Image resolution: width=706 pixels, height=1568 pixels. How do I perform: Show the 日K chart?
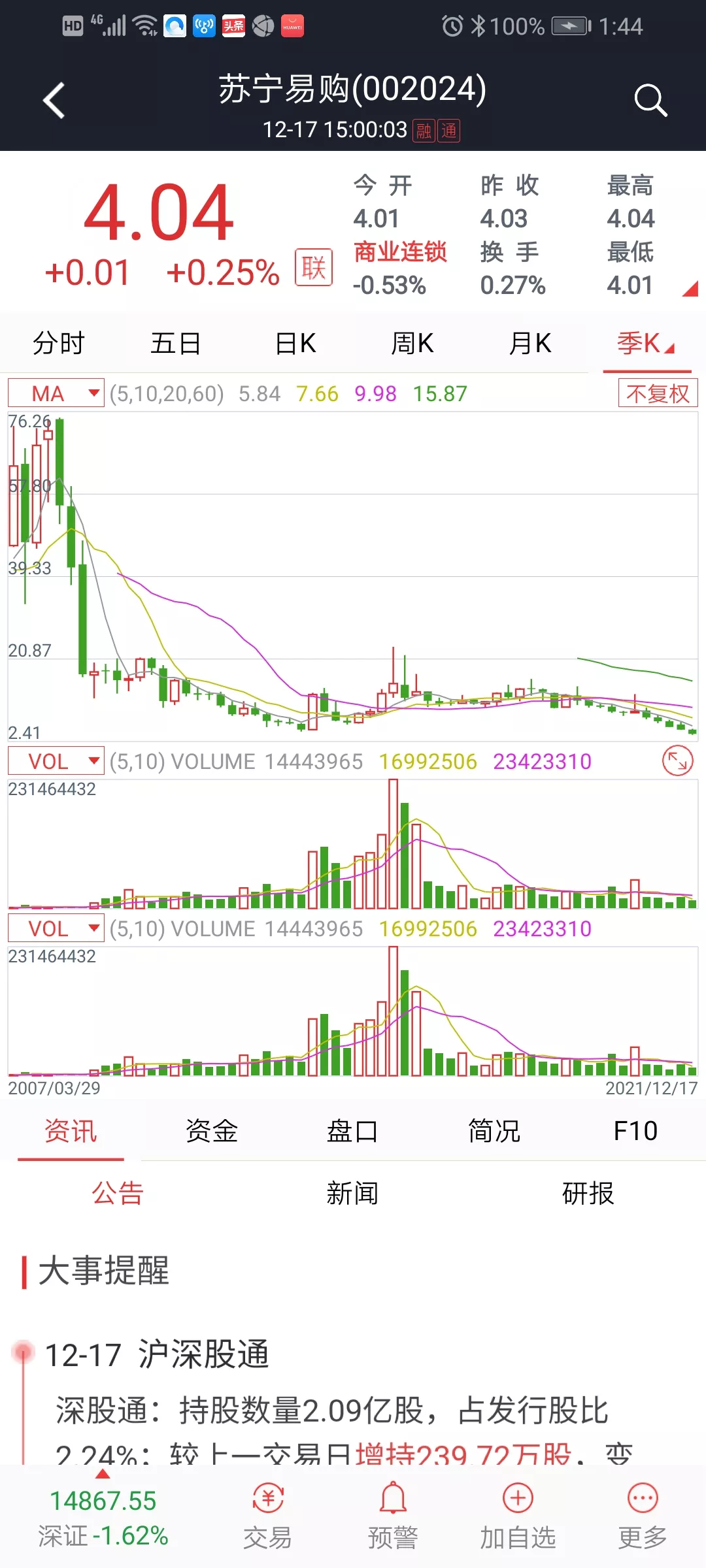click(295, 343)
